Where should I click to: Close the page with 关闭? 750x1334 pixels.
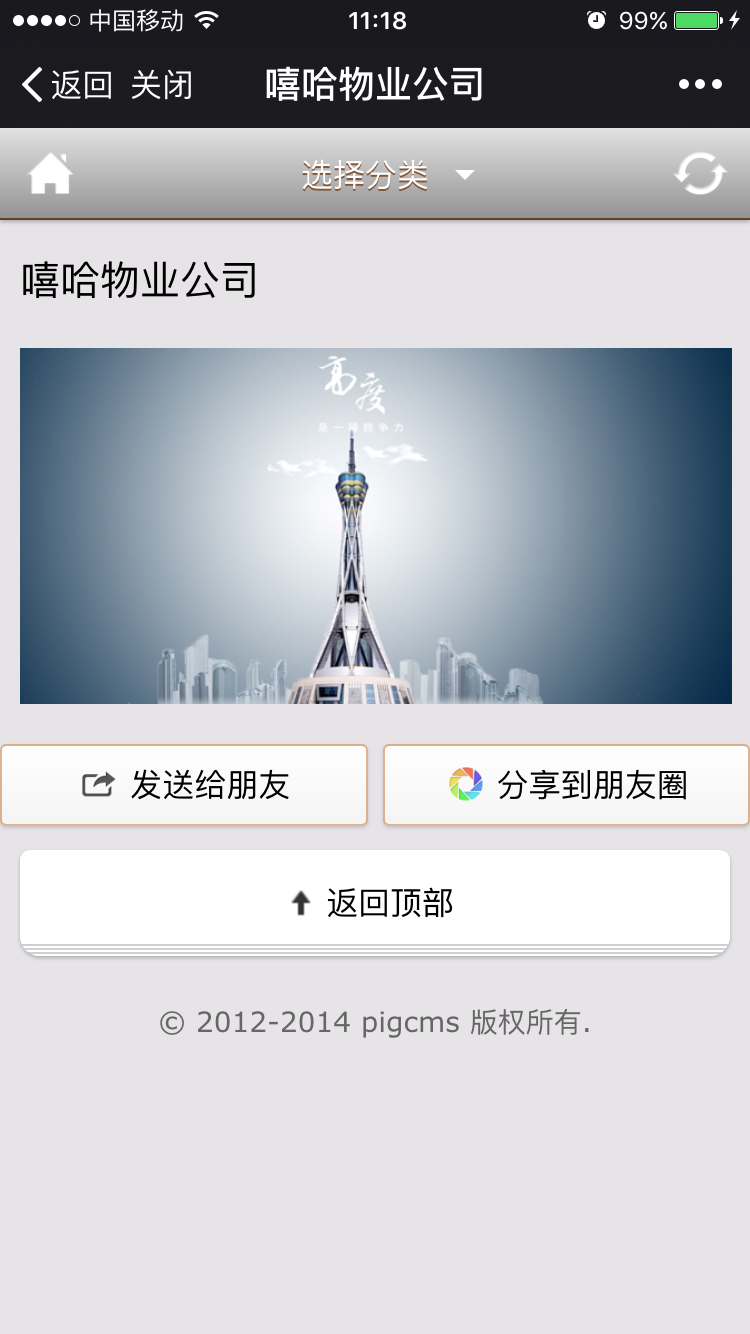point(161,85)
